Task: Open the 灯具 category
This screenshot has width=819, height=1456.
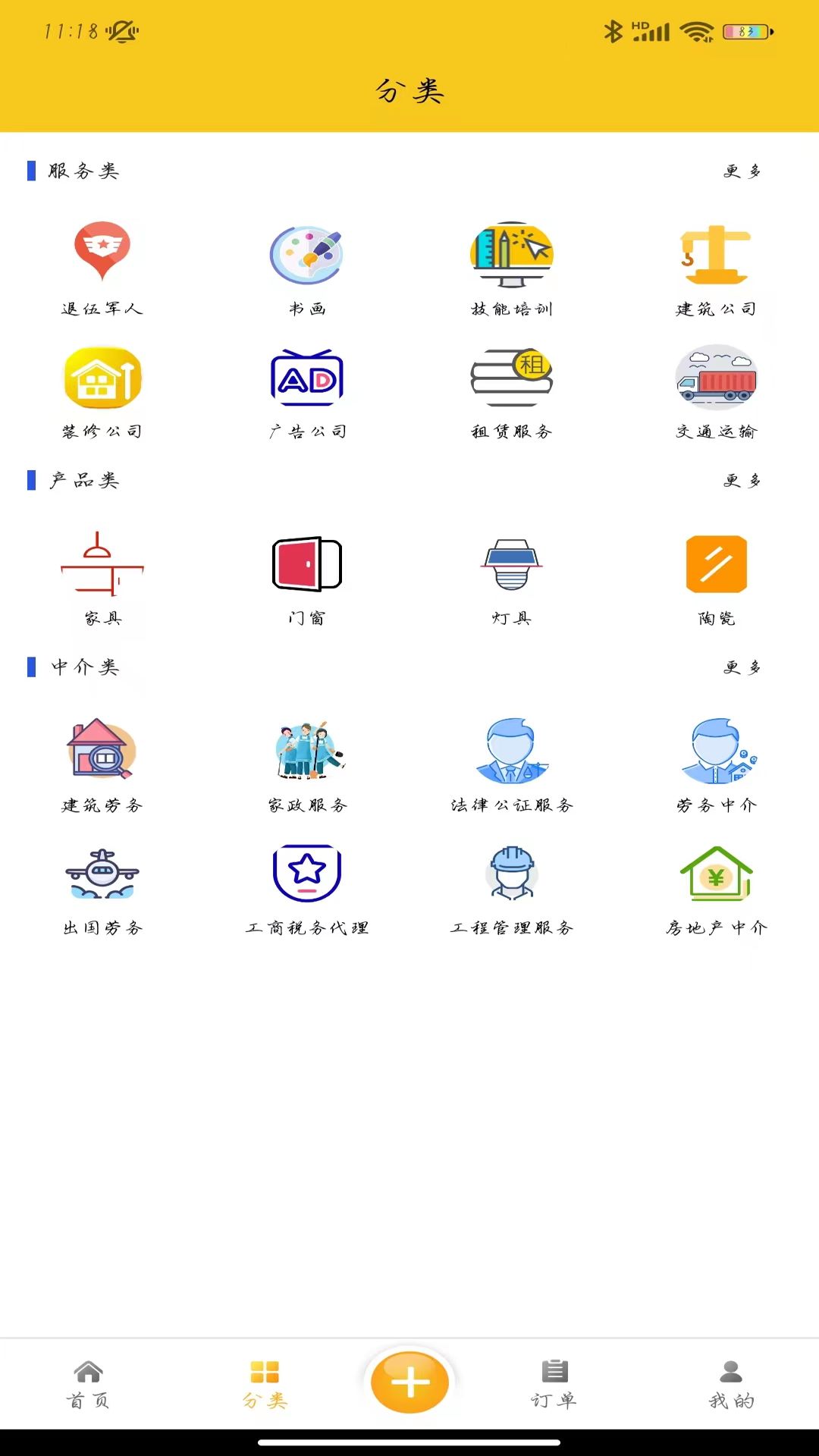Action: [x=512, y=578]
